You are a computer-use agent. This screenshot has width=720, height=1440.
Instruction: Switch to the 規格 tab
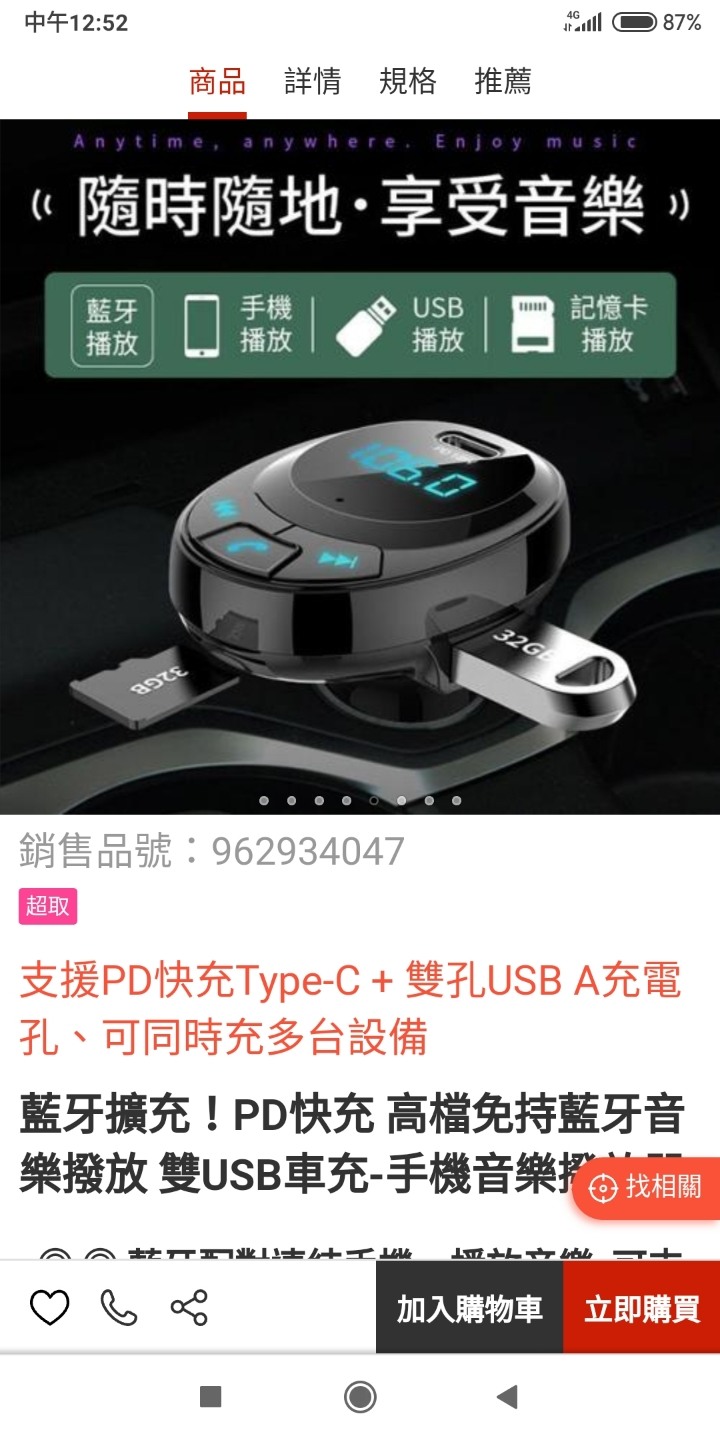click(407, 82)
